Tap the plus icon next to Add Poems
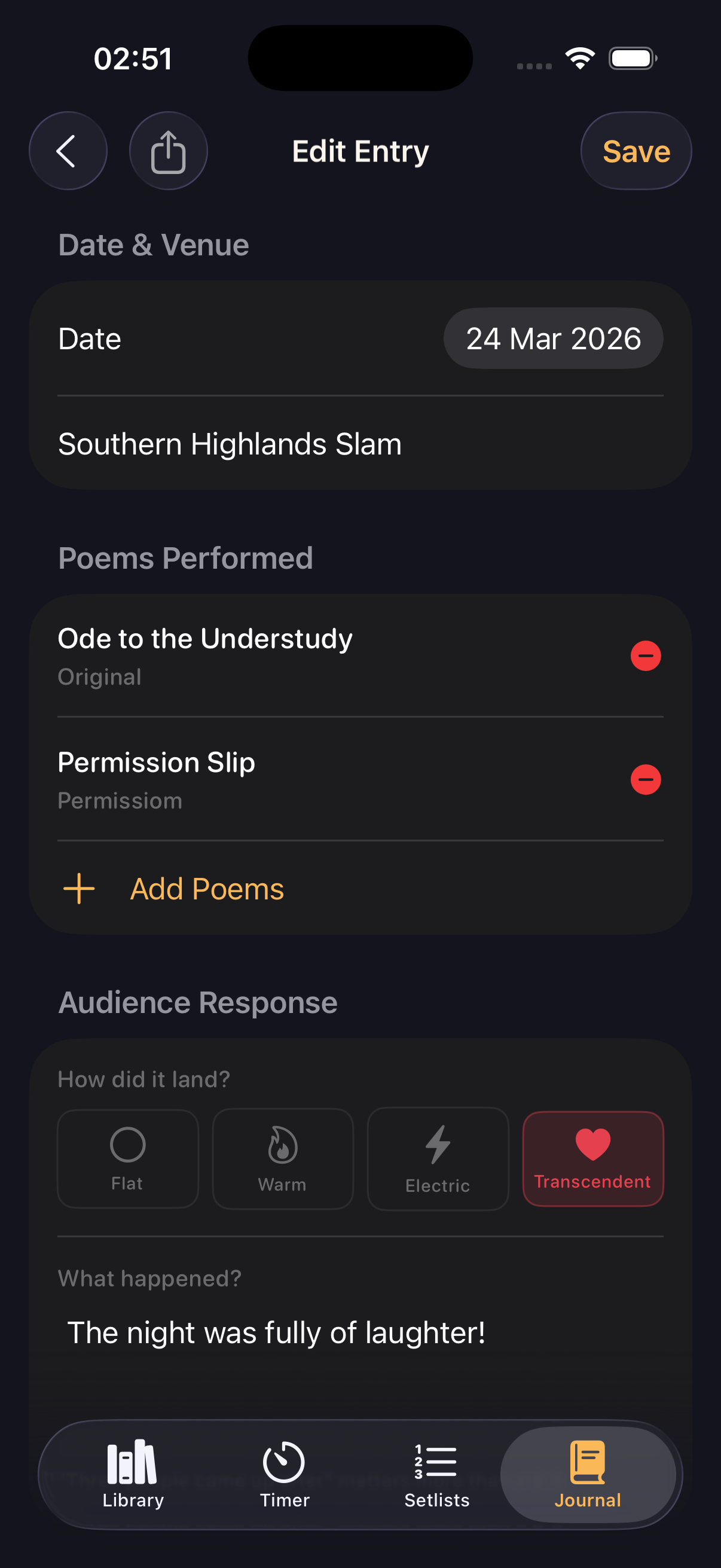The image size is (721, 1568). coord(78,888)
